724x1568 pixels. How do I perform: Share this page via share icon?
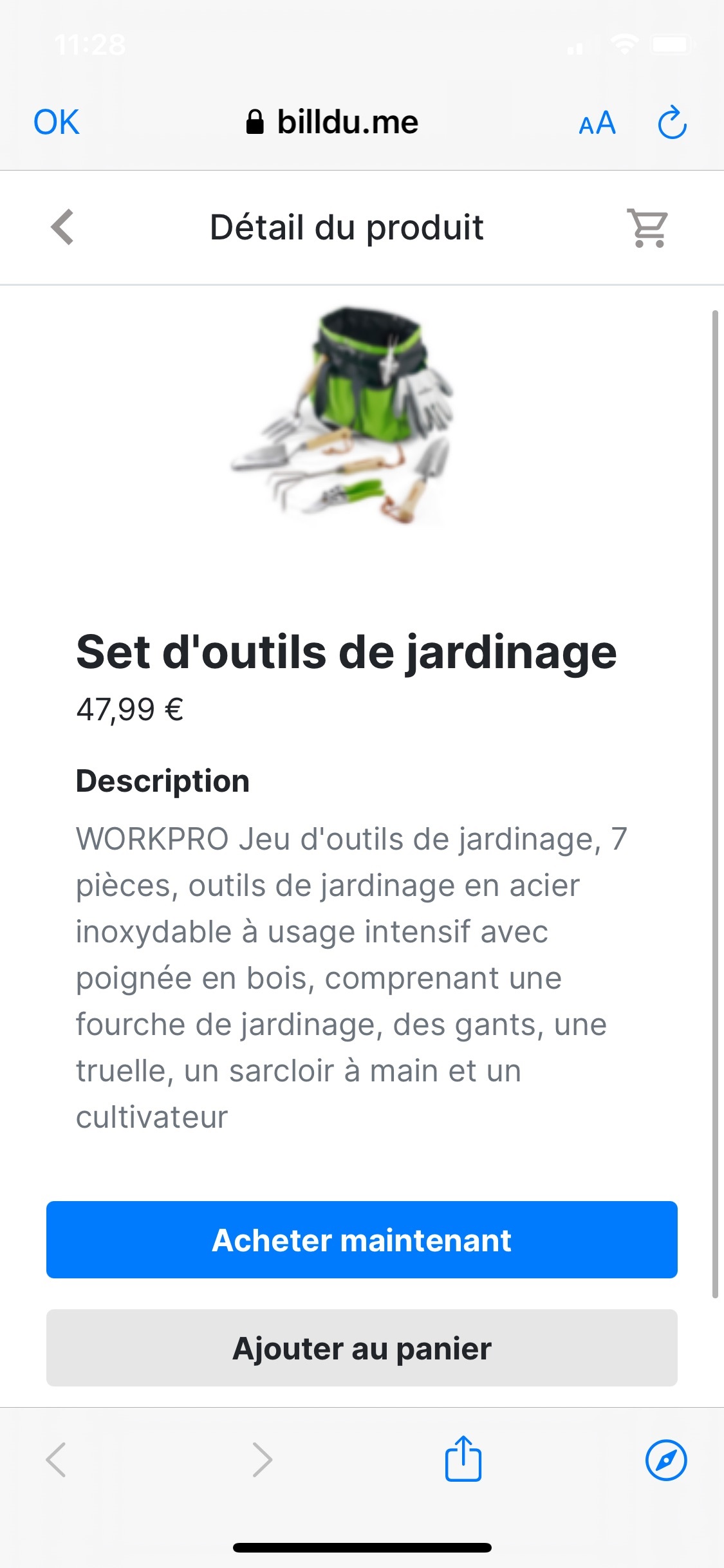click(463, 1459)
